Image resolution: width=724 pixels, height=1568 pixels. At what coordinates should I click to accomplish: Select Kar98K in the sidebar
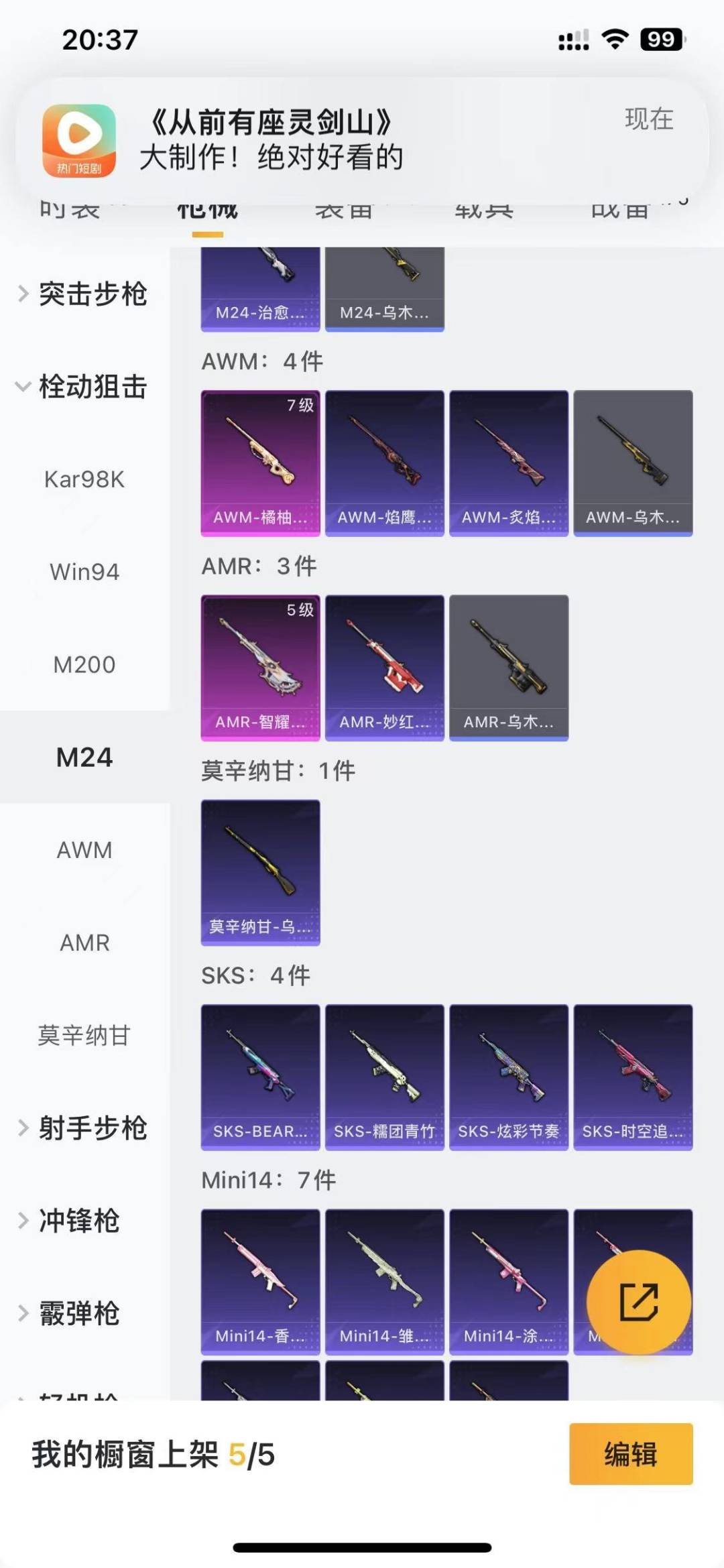tap(84, 479)
